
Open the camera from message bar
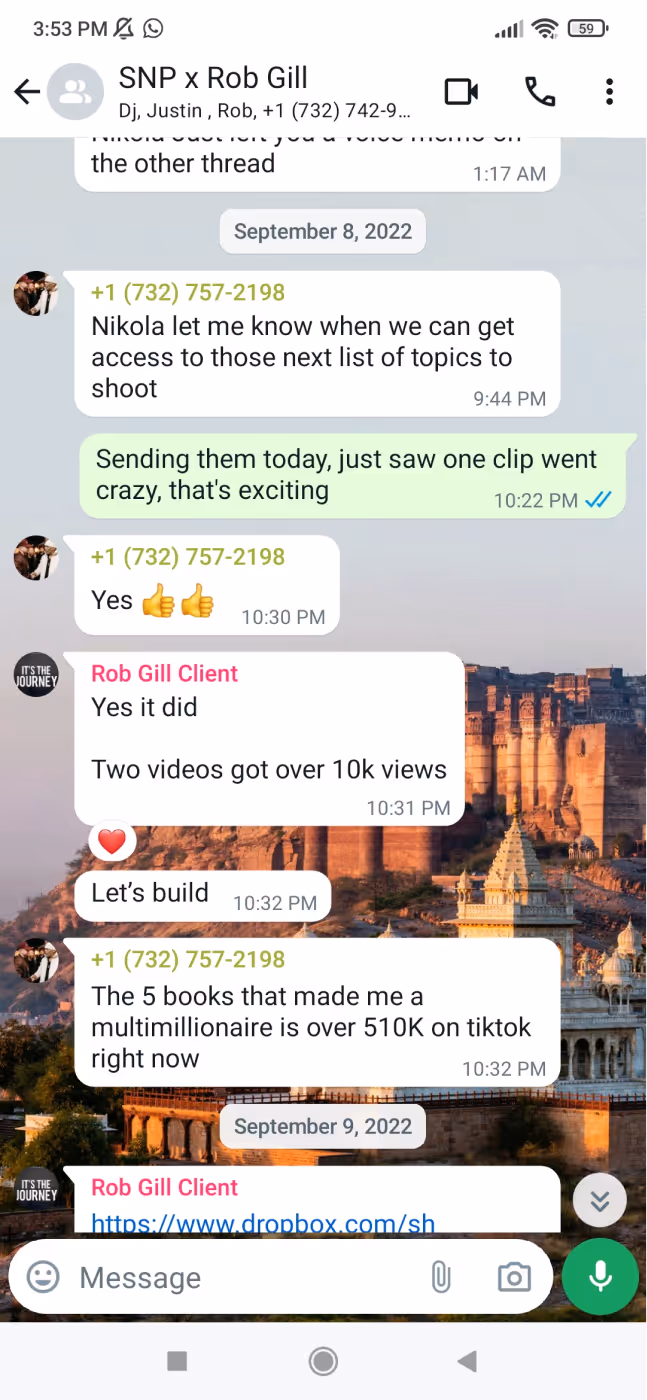coord(514,1277)
